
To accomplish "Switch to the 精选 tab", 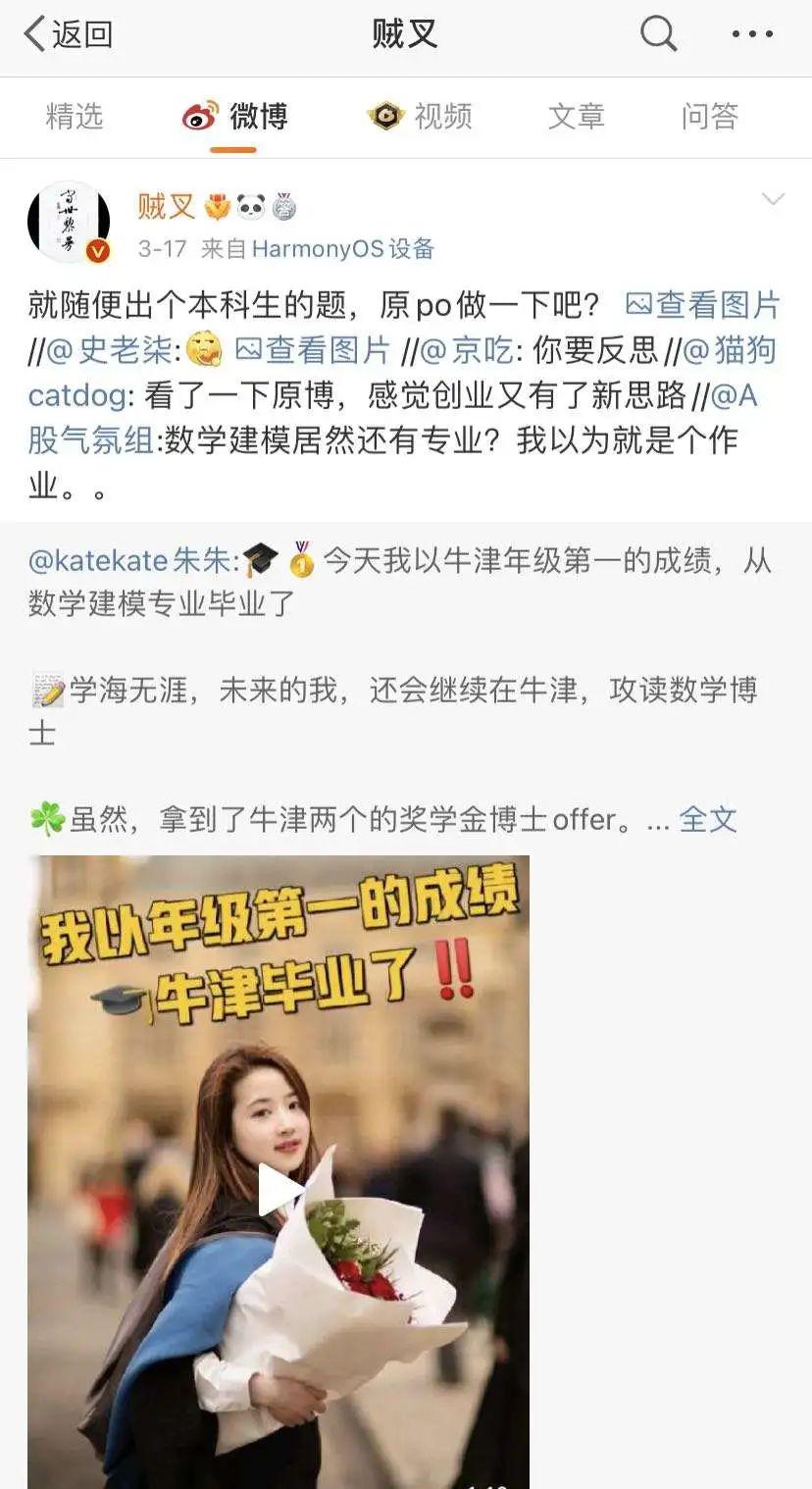I will coord(75,117).
